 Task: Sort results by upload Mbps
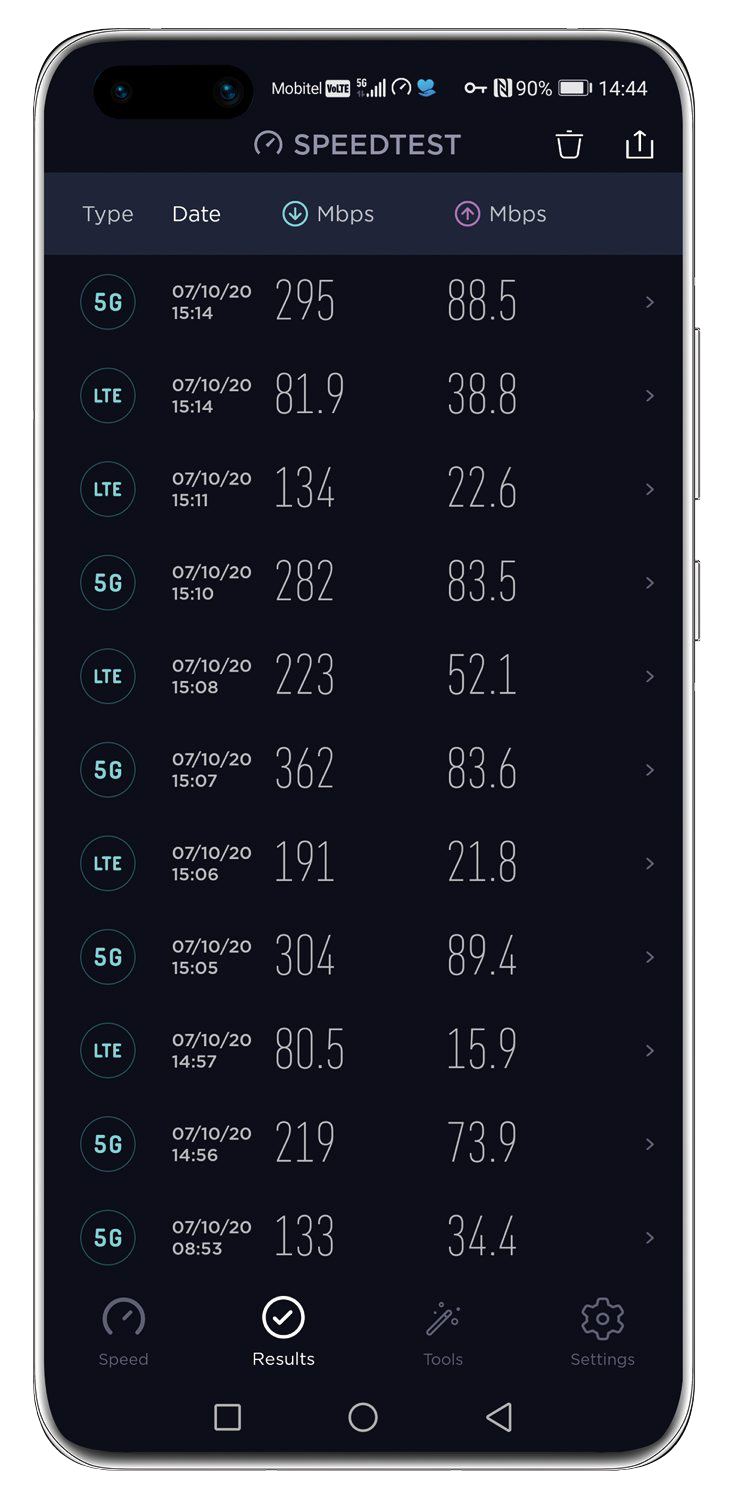click(501, 214)
